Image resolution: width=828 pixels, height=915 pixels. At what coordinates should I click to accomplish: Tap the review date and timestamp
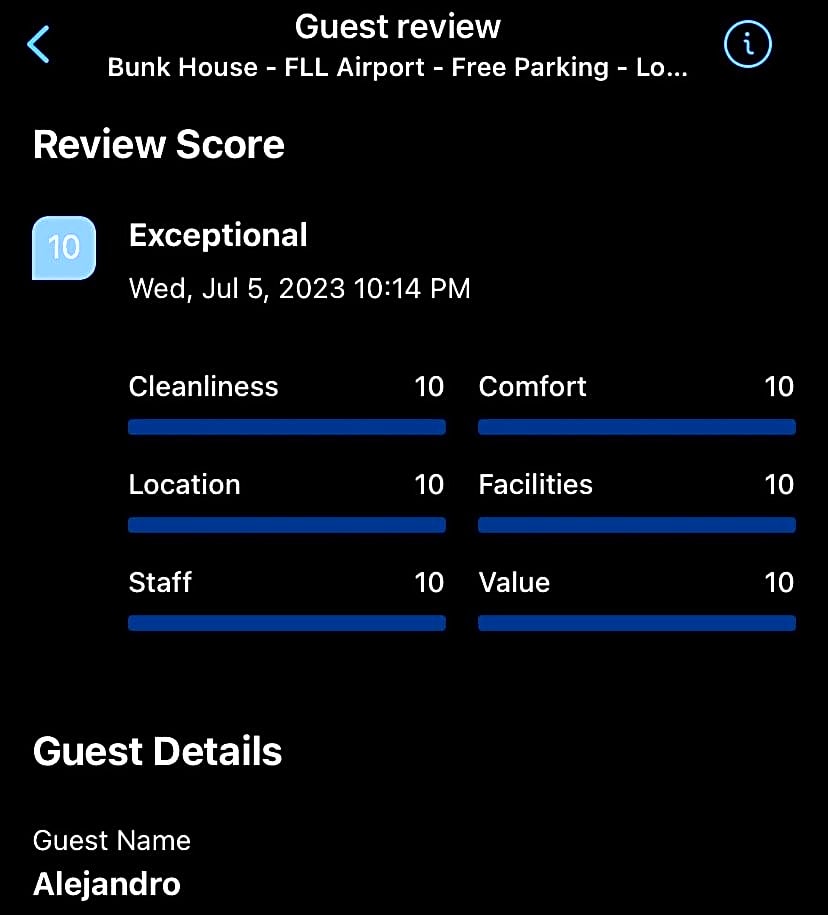299,288
